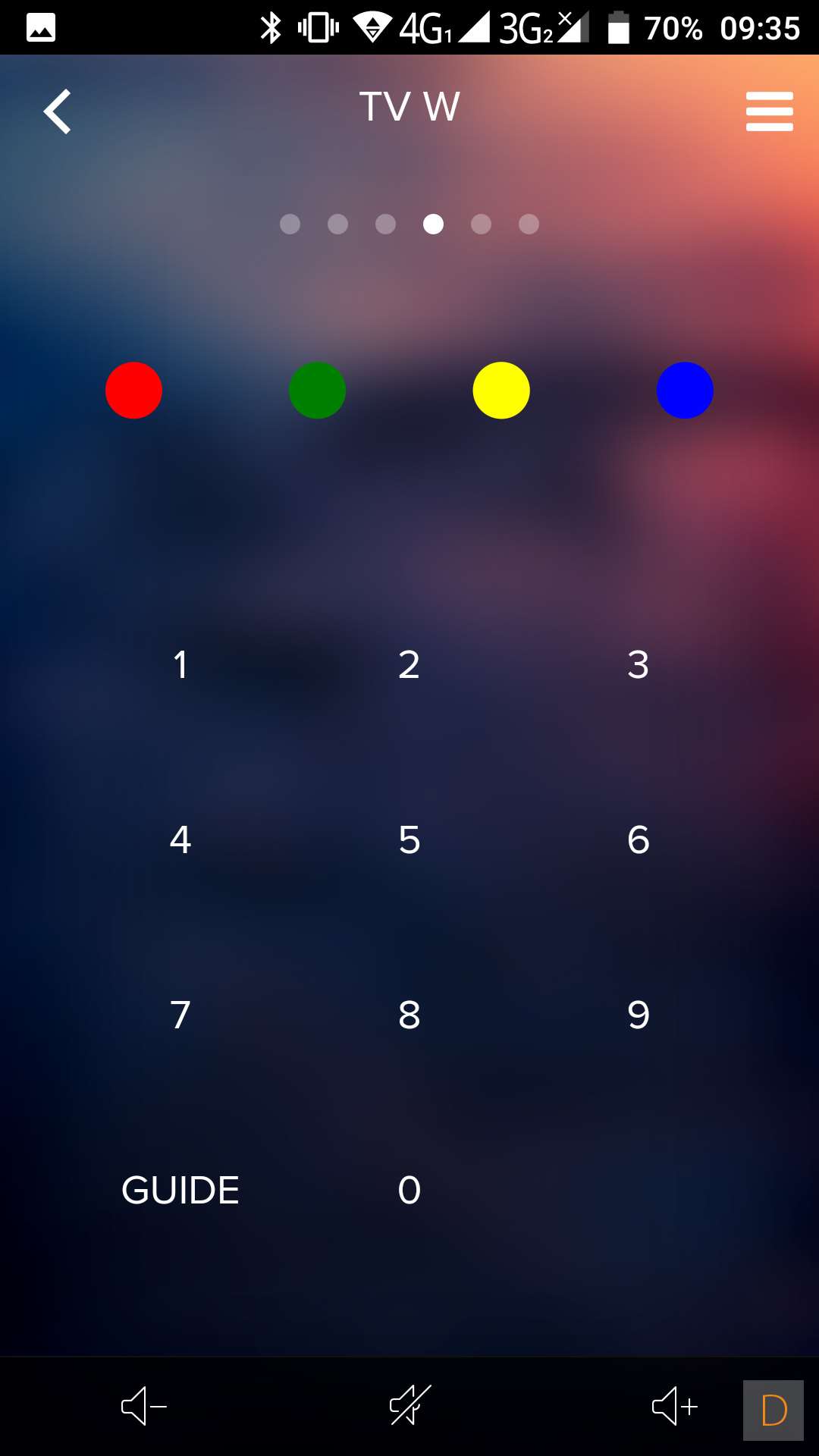Tap the green color button
The height and width of the screenshot is (1456, 819).
pos(317,391)
